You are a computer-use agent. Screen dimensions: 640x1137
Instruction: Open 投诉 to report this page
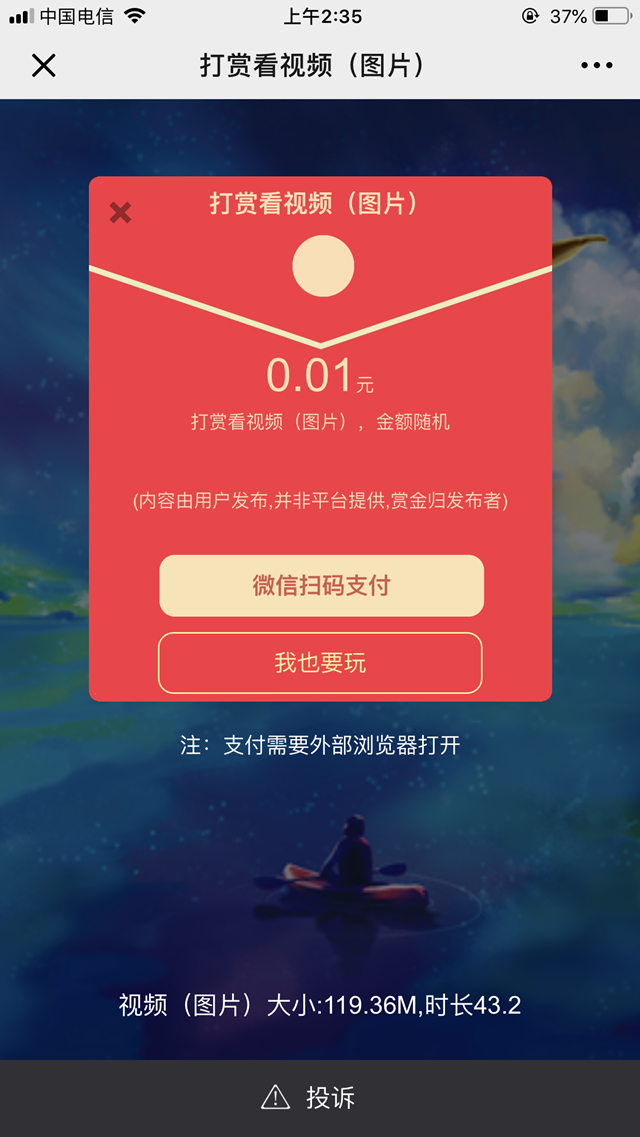309,1098
